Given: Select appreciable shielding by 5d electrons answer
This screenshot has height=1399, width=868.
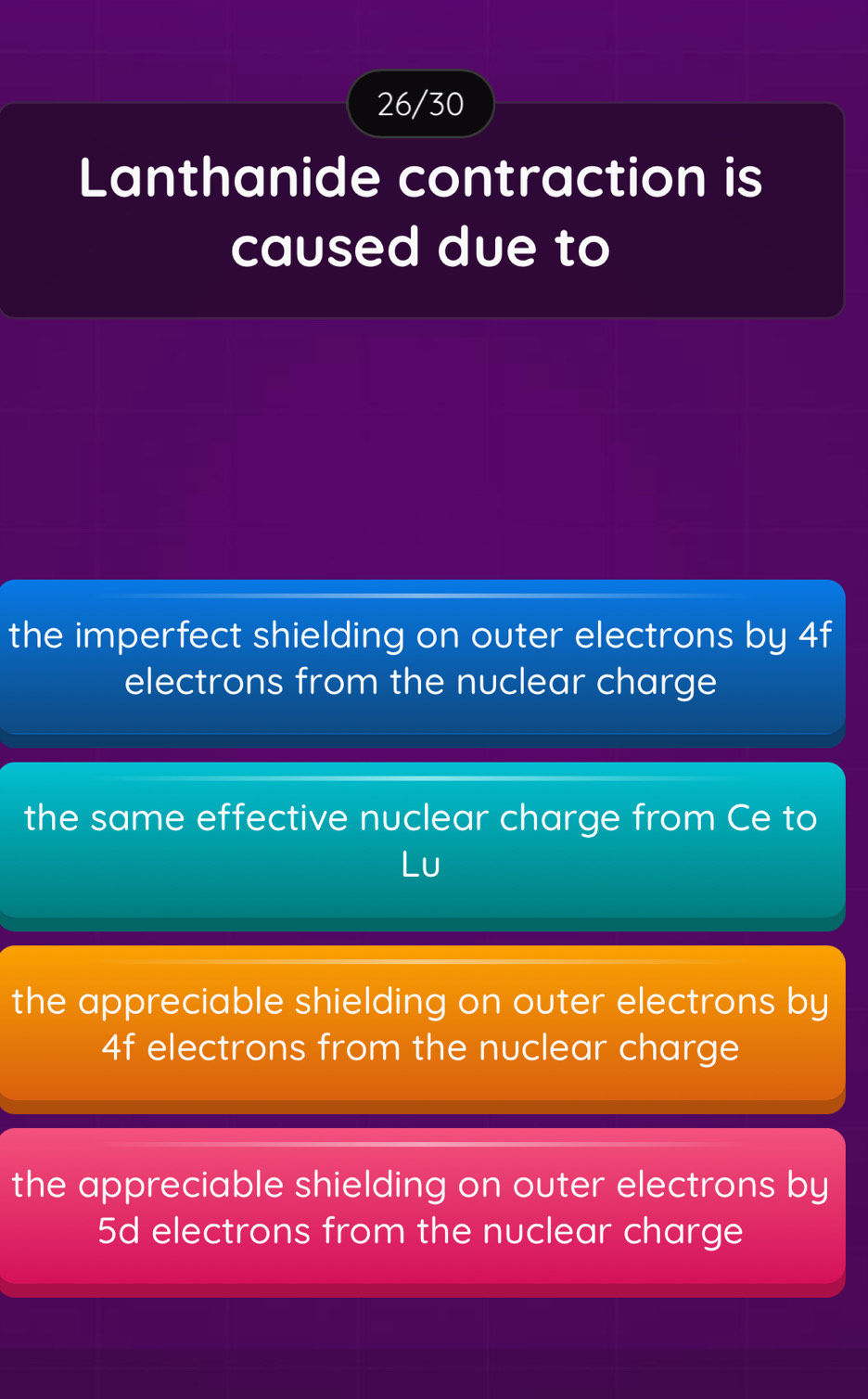Looking at the screenshot, I should [422, 1207].
